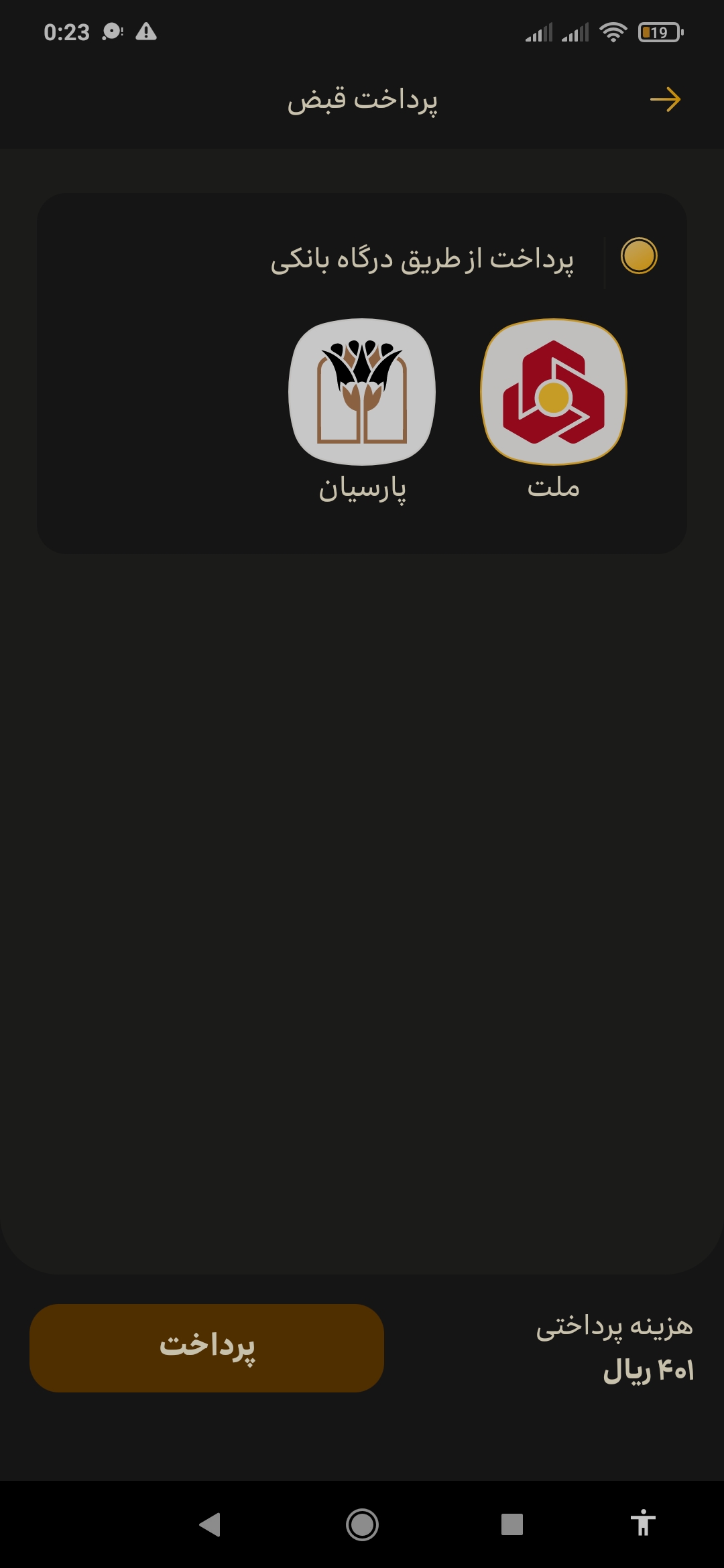Tap the پرداخت pay button
724x1568 pixels.
tap(206, 1348)
